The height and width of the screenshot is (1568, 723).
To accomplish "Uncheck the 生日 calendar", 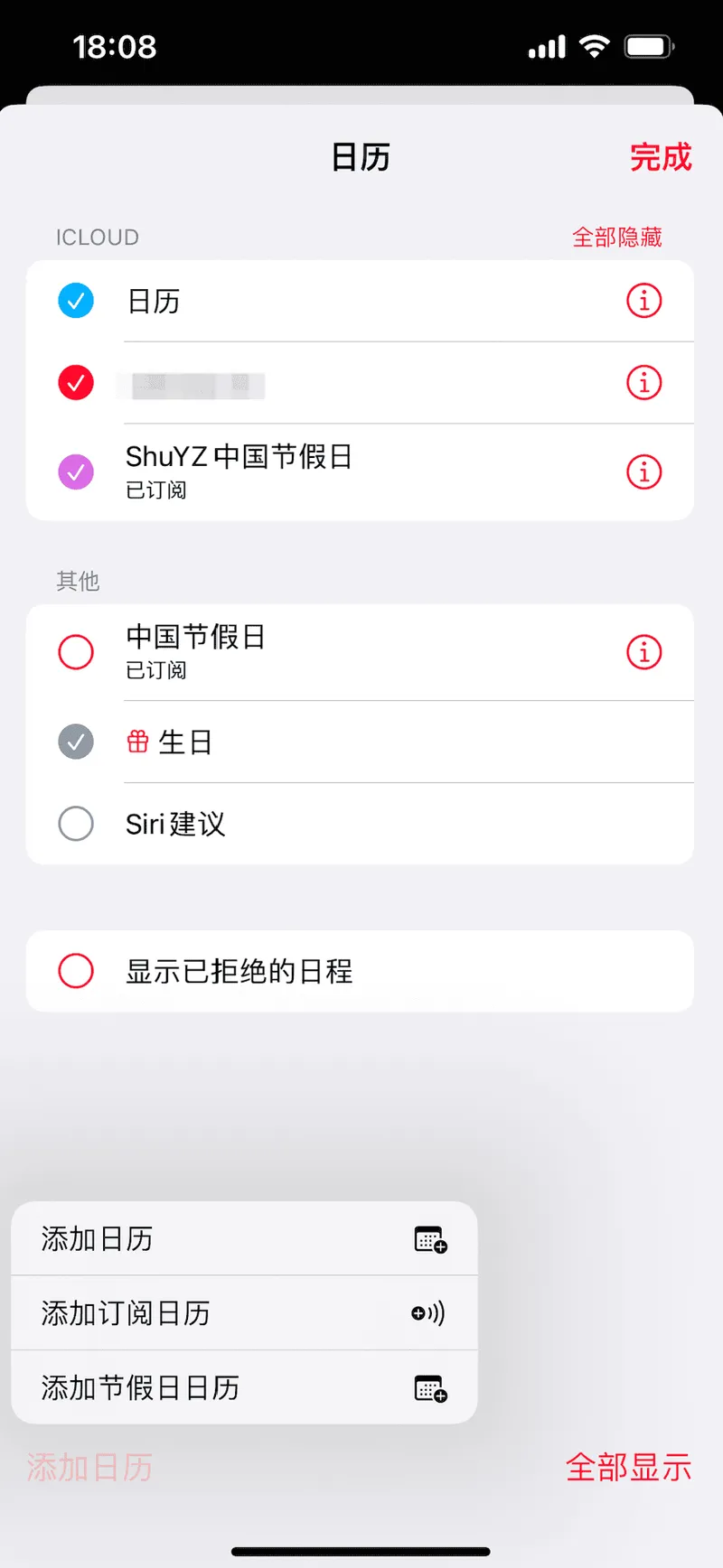I will coord(76,742).
